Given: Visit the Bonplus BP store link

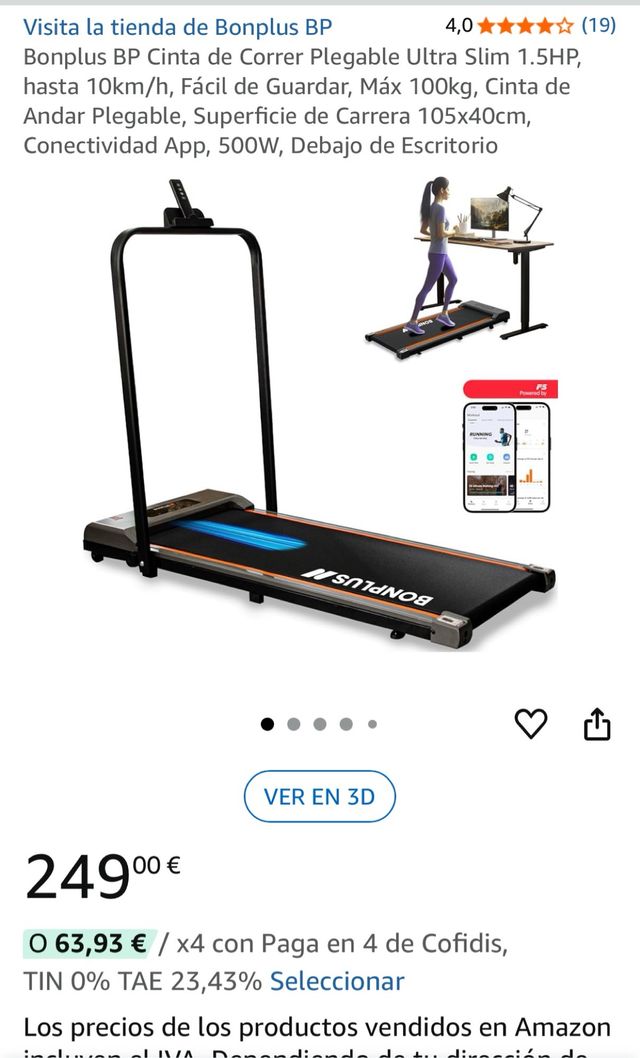Looking at the screenshot, I should (178, 27).
